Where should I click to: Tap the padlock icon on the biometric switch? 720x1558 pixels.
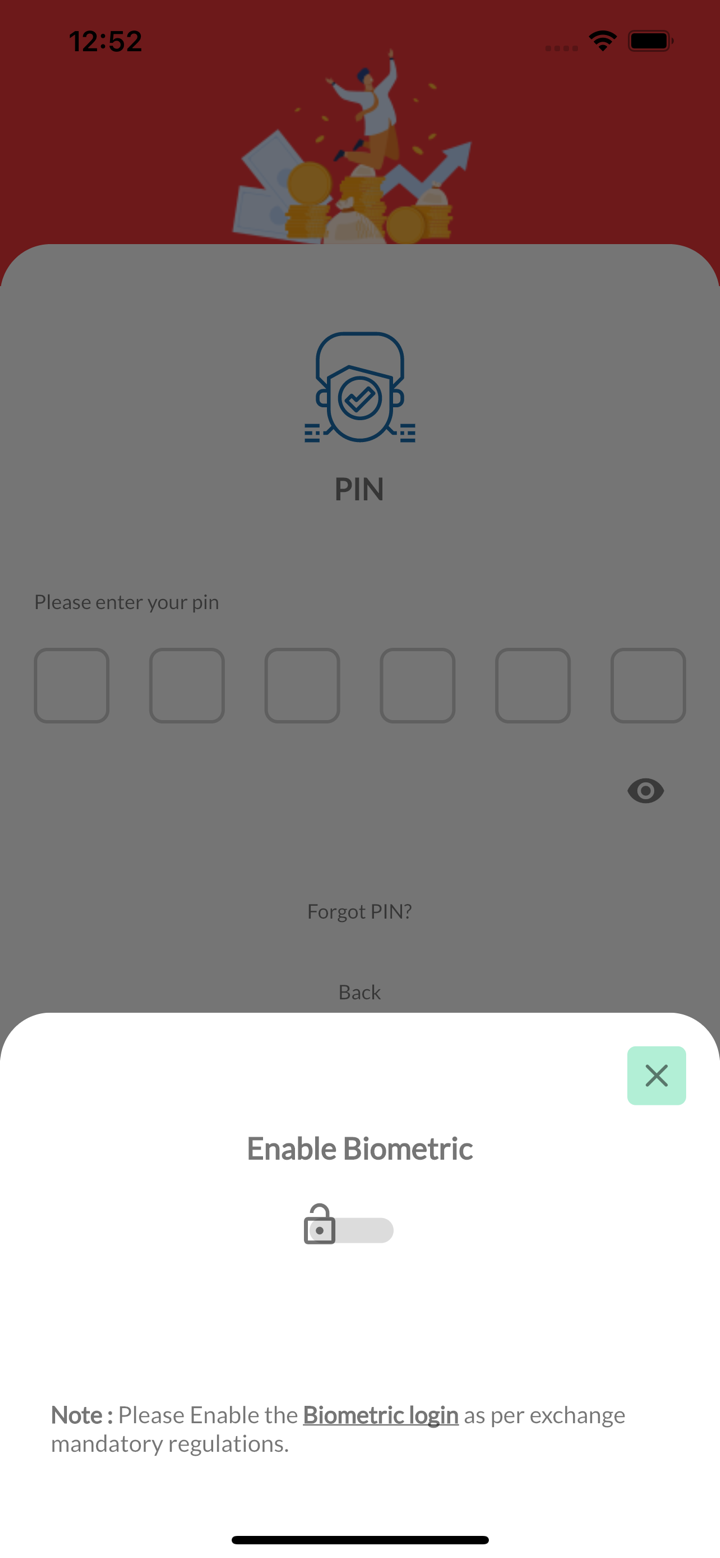pos(318,1228)
